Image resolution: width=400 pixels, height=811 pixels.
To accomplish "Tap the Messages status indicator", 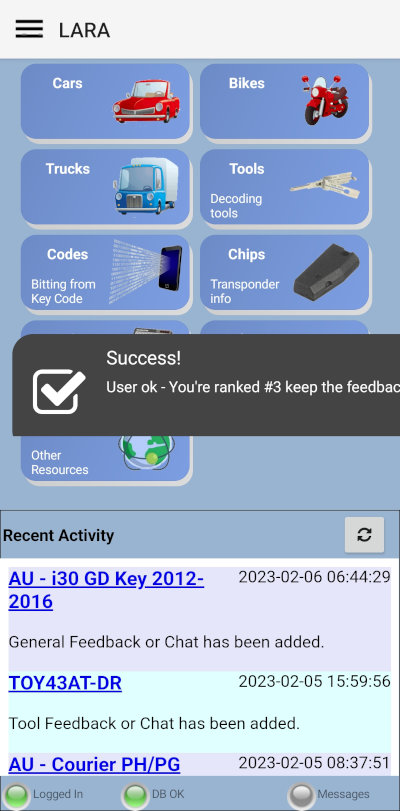I will point(329,794).
